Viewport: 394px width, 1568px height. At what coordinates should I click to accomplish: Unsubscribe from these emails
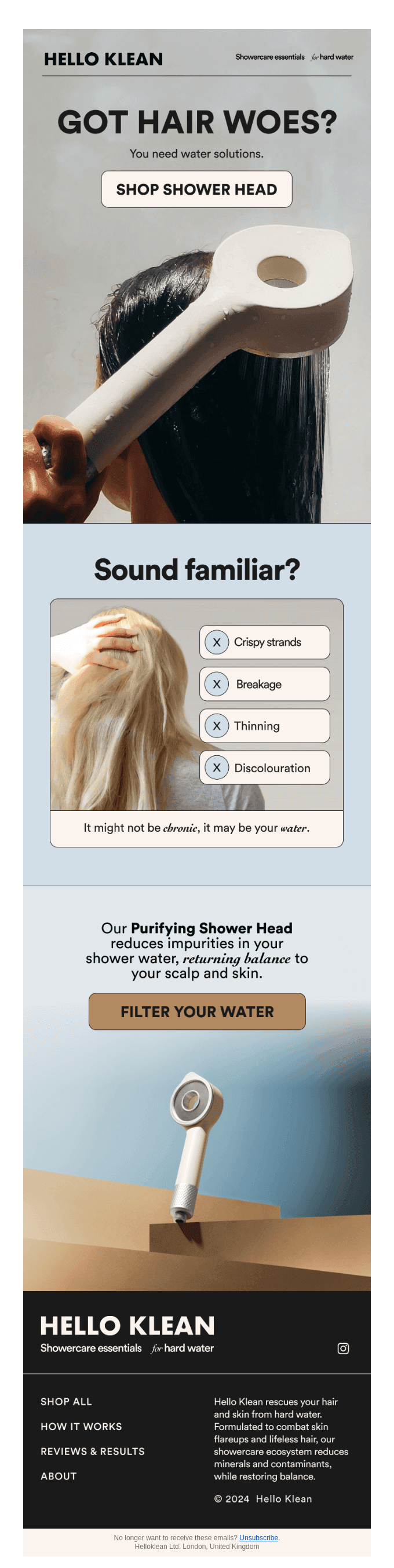pyautogui.click(x=258, y=1537)
